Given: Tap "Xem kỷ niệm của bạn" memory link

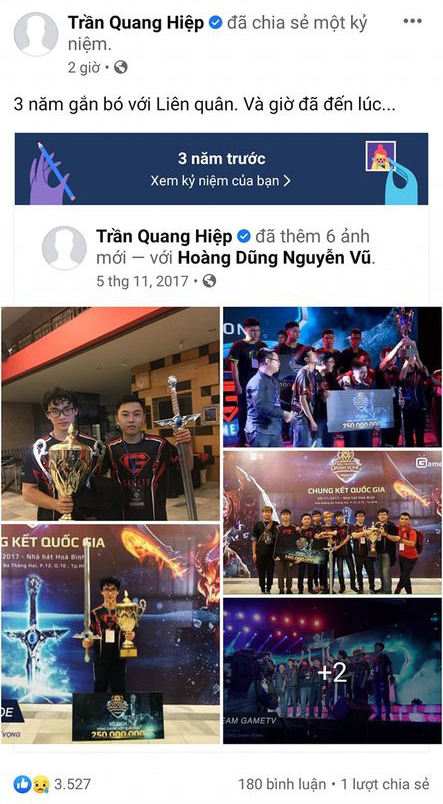Looking at the screenshot, I should 221,180.
